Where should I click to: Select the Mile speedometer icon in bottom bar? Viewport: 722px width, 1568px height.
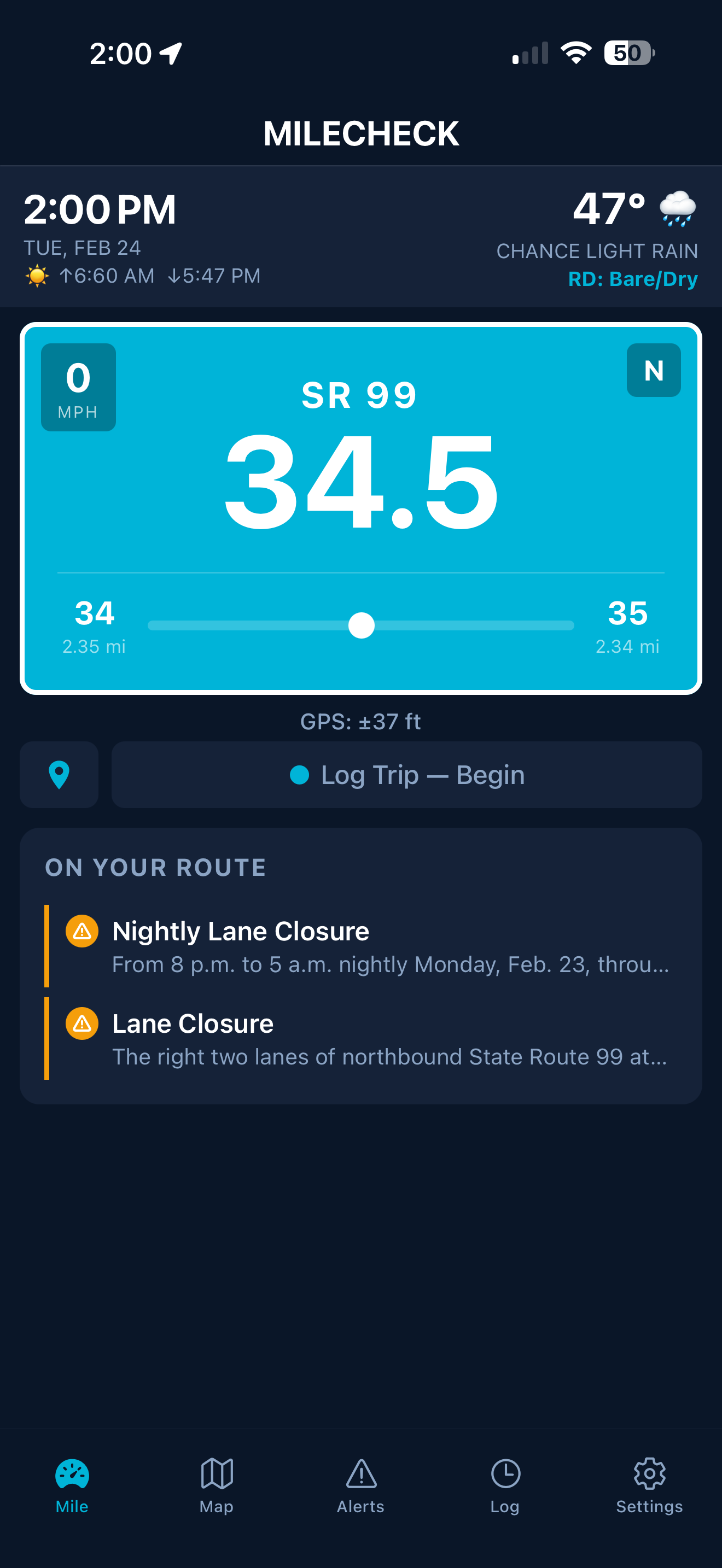pyautogui.click(x=72, y=1472)
